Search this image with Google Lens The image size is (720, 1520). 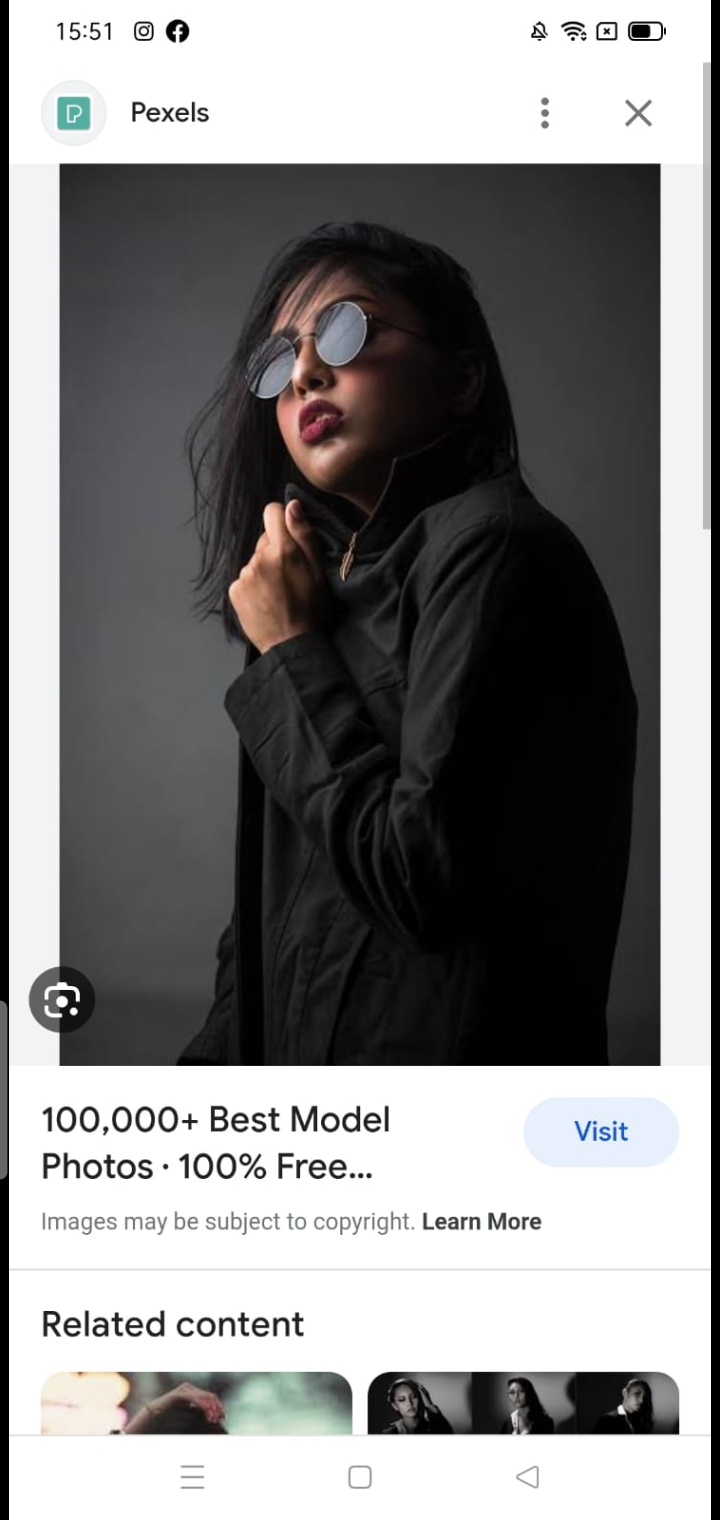62,999
